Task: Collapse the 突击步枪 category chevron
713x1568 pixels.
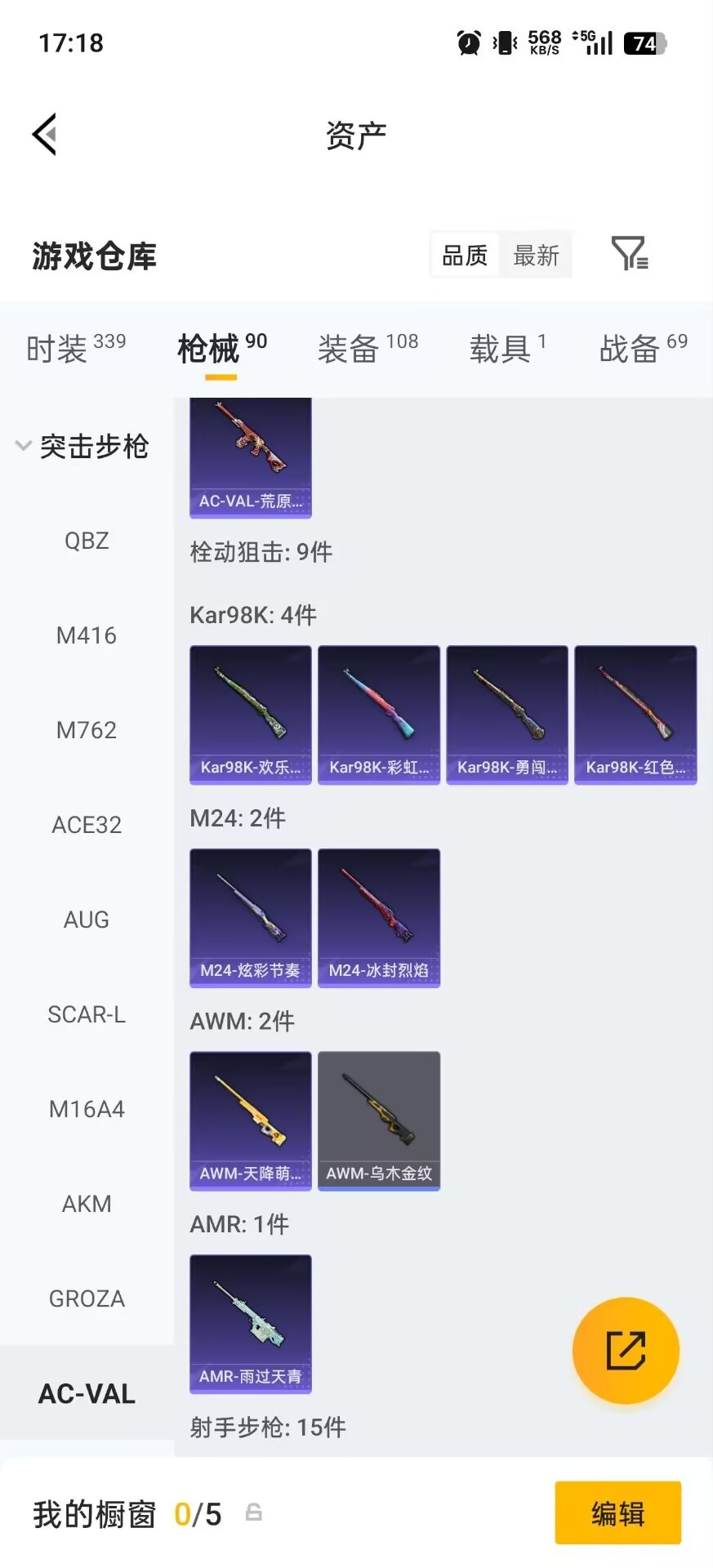Action: pyautogui.click(x=23, y=446)
